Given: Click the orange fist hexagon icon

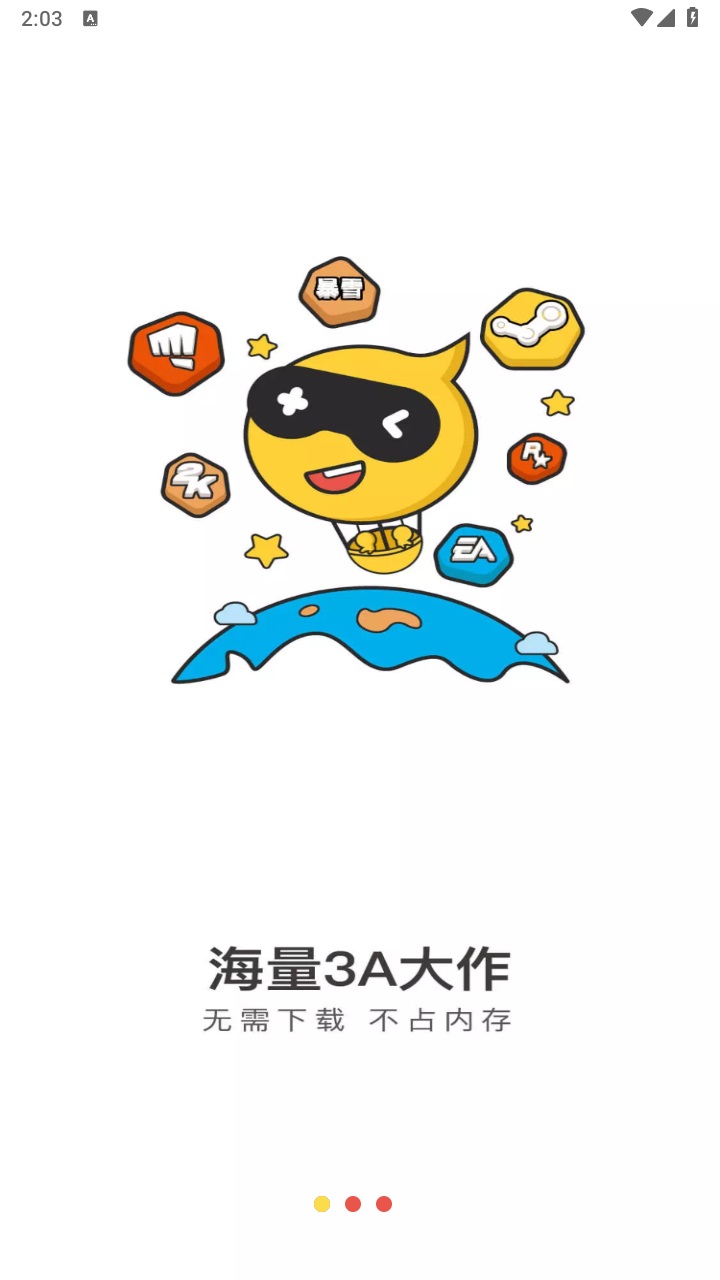Looking at the screenshot, I should pyautogui.click(x=175, y=352).
